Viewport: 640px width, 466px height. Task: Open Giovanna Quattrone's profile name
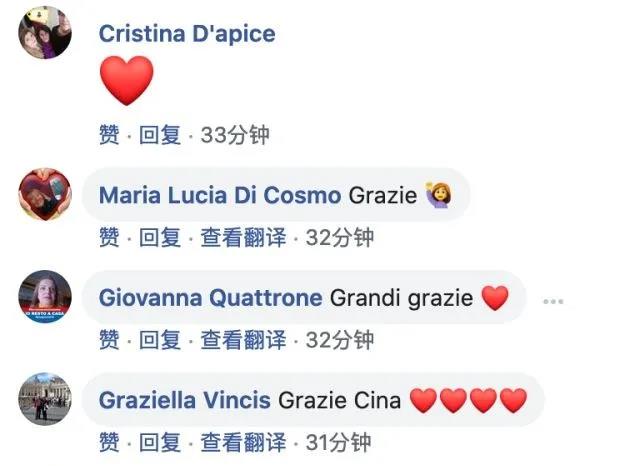tap(210, 298)
